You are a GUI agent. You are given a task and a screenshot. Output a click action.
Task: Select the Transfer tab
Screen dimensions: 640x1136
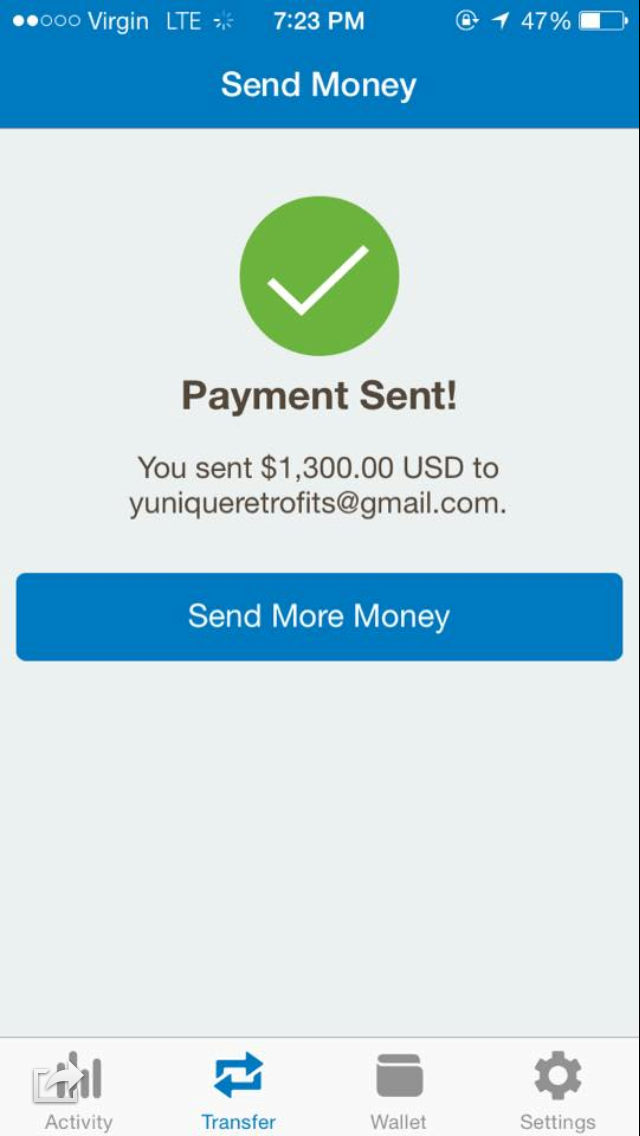click(x=238, y=1090)
